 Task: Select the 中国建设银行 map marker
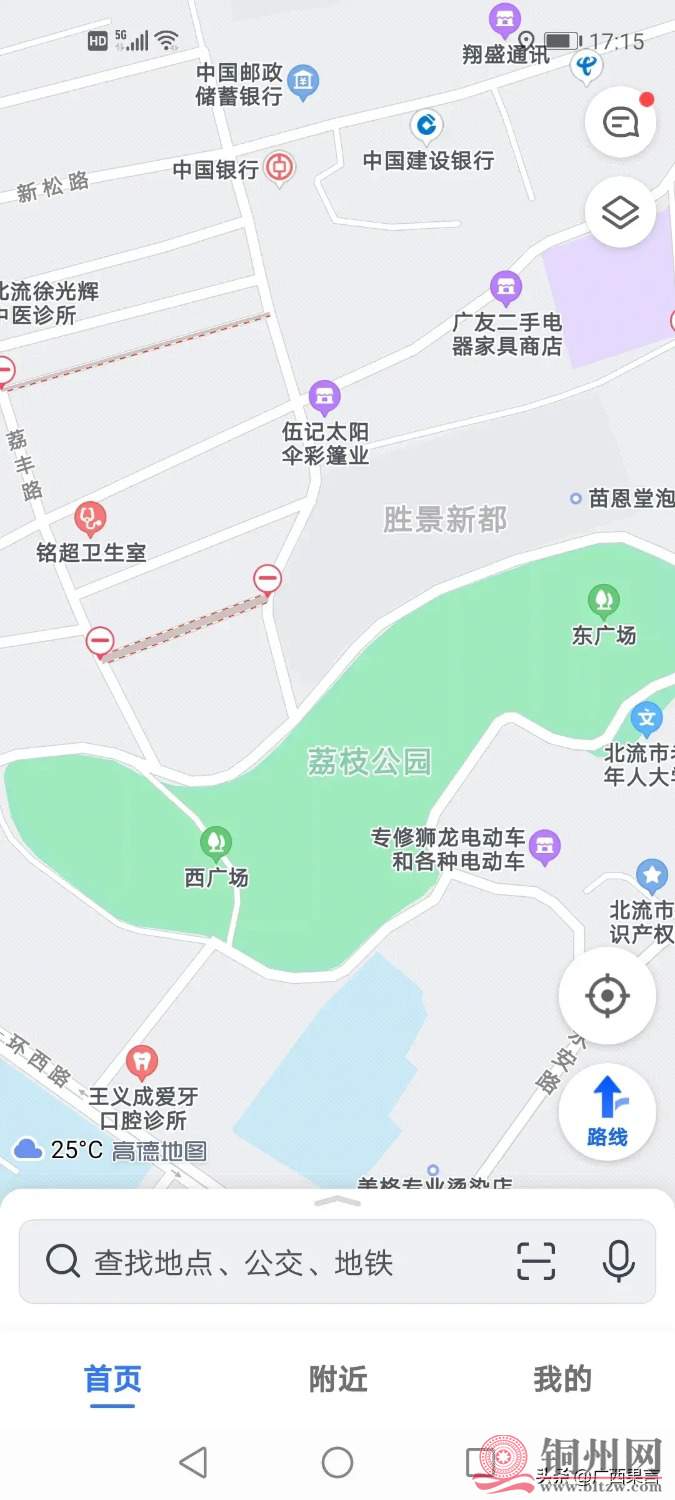tap(428, 126)
